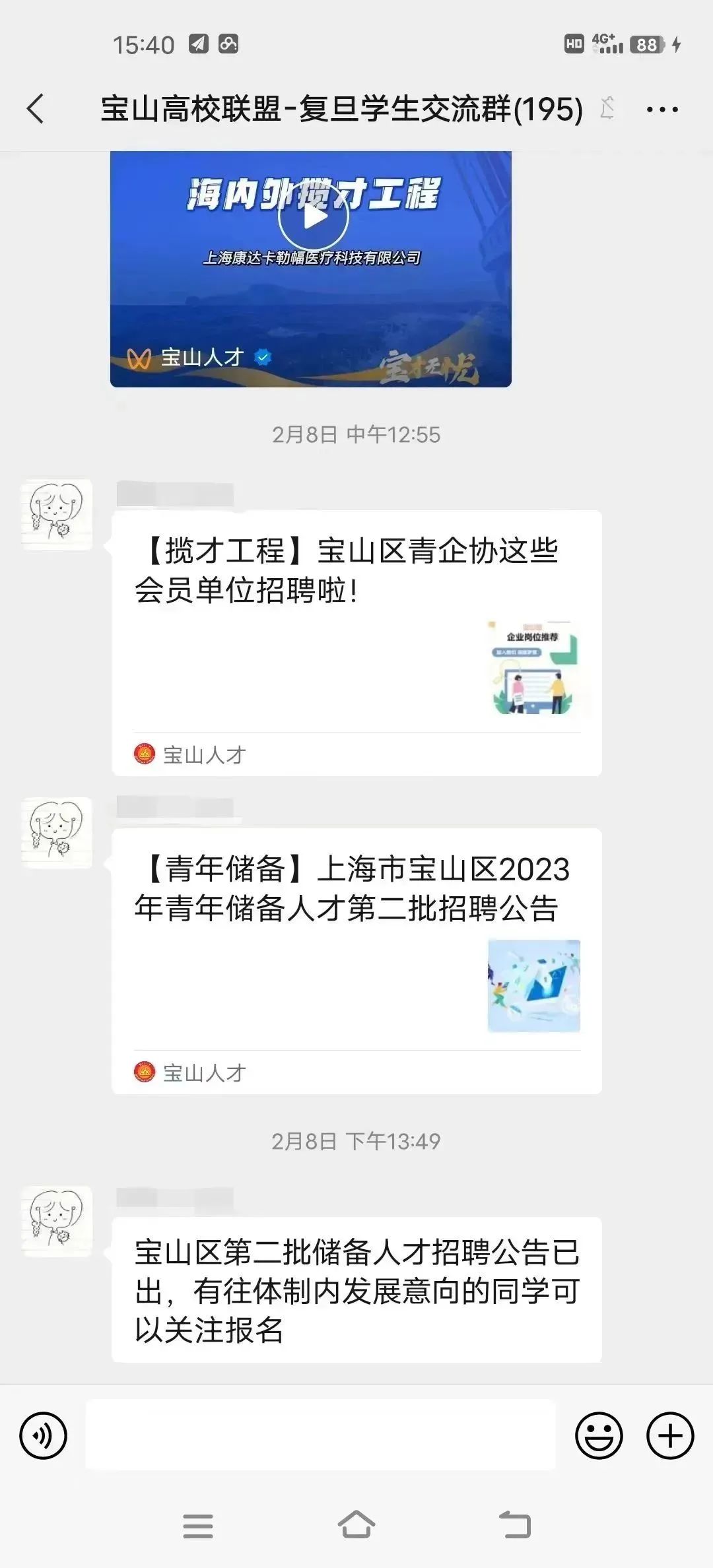Image resolution: width=713 pixels, height=1568 pixels.
Task: Open the 【揽才工程】宝山区青企协 article card
Action: coord(356,643)
